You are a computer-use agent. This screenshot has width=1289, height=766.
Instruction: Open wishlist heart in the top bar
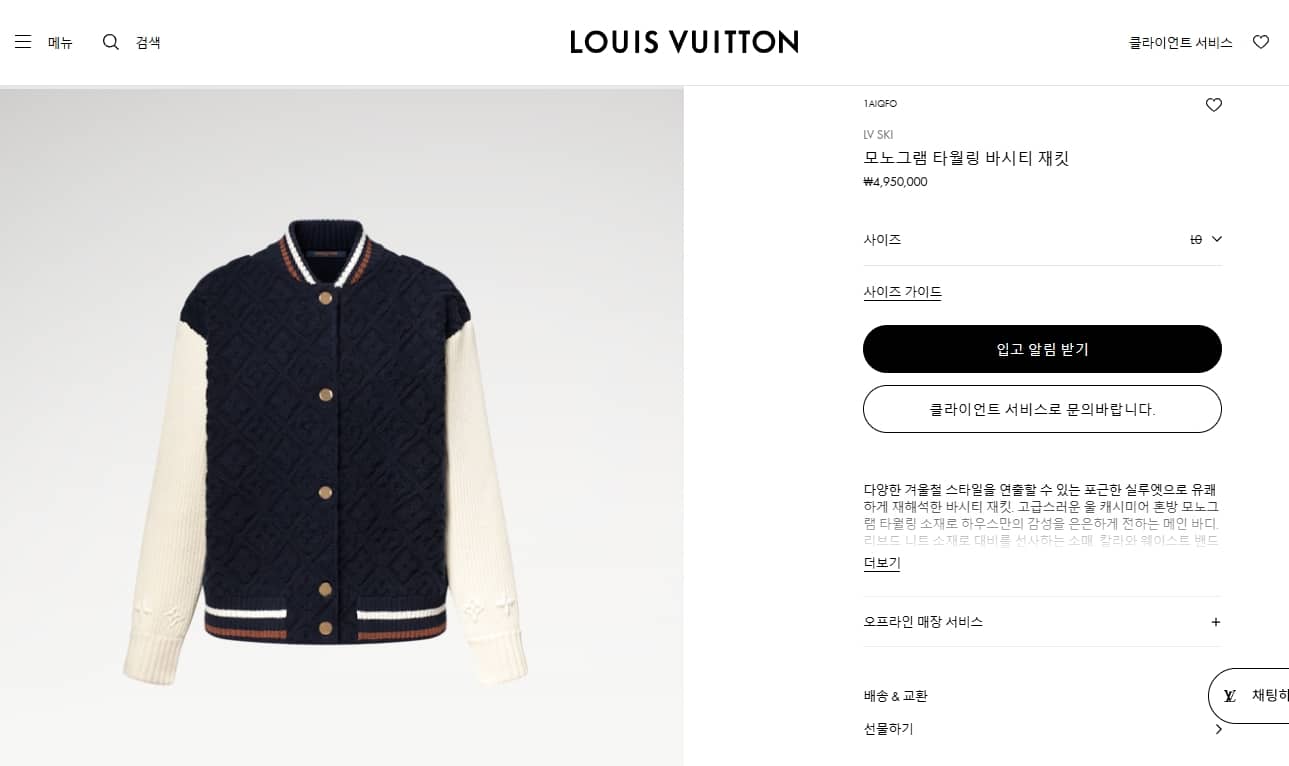[1261, 42]
